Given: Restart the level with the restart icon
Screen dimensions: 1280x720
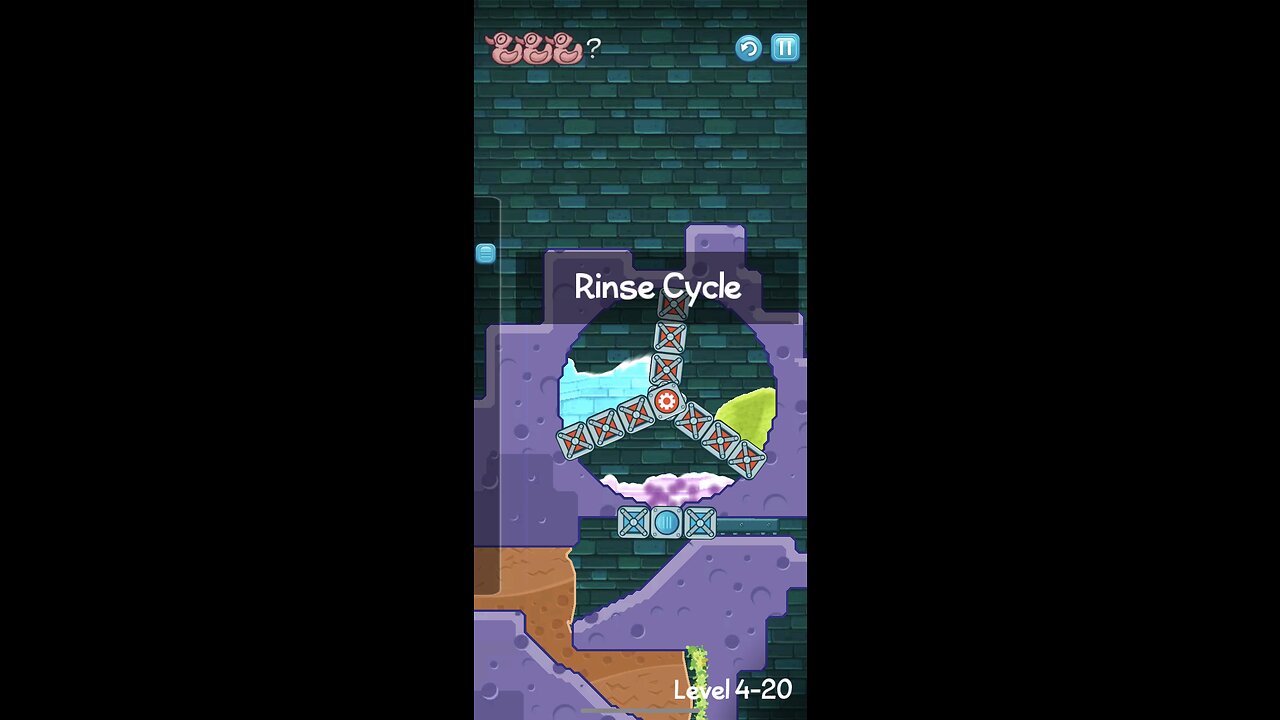Looking at the screenshot, I should click(748, 48).
